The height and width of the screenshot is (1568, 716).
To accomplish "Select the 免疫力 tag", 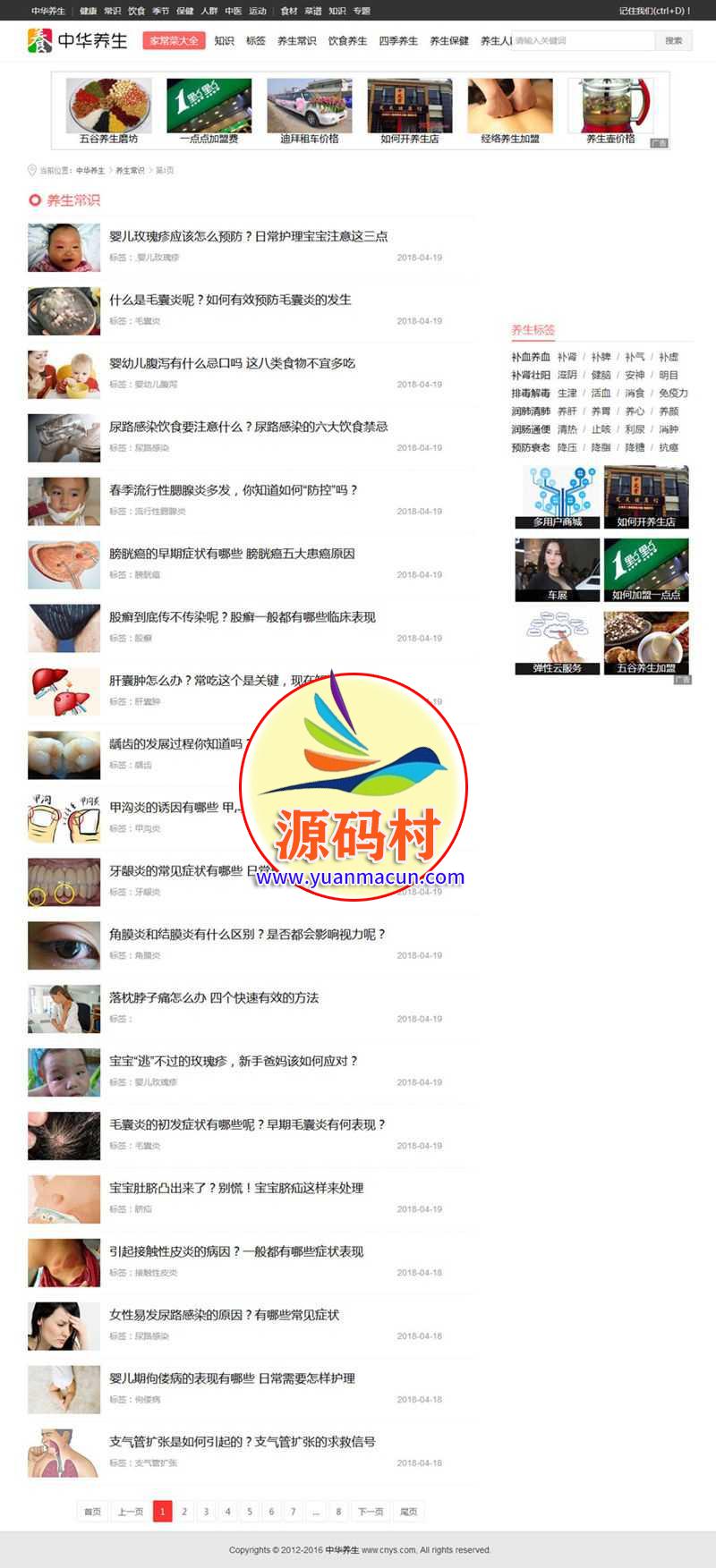I will click(673, 393).
